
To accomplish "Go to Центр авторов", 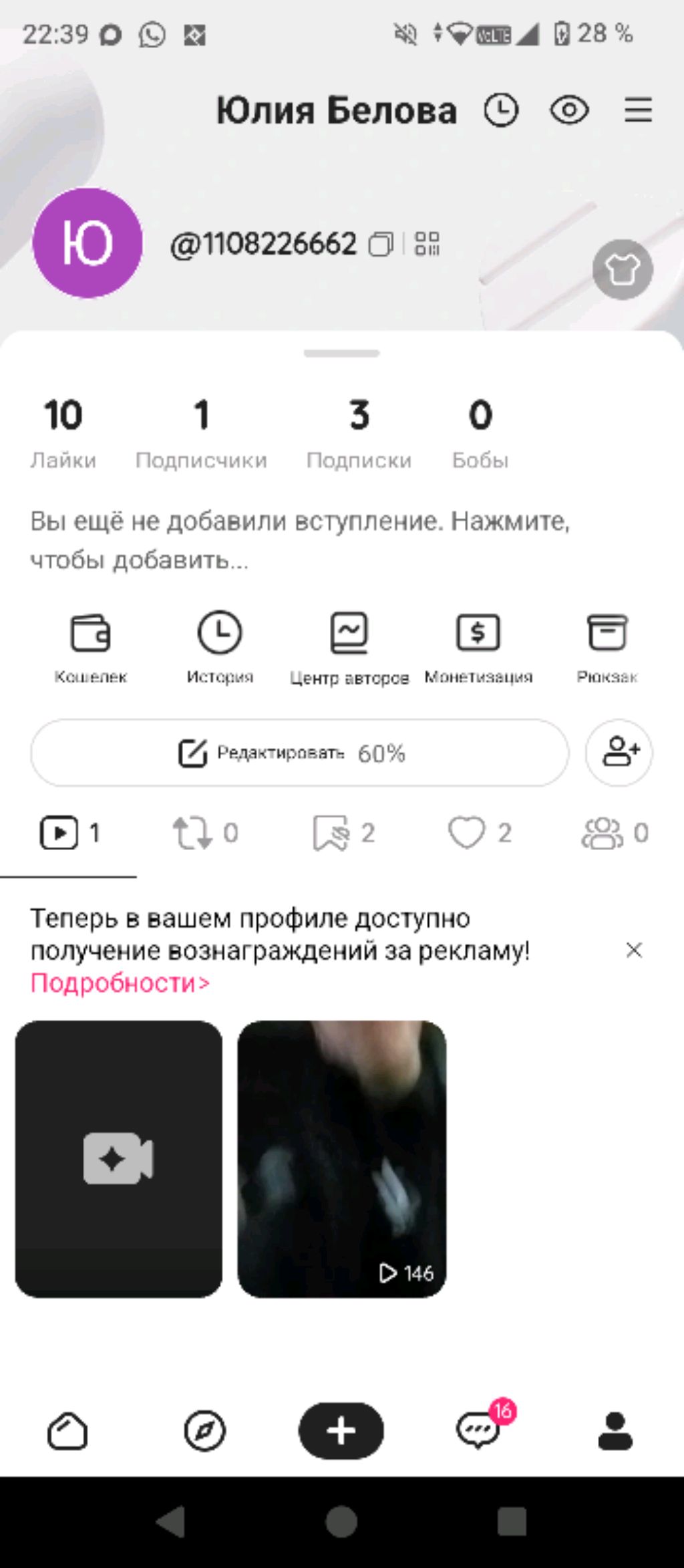I will pyautogui.click(x=349, y=646).
